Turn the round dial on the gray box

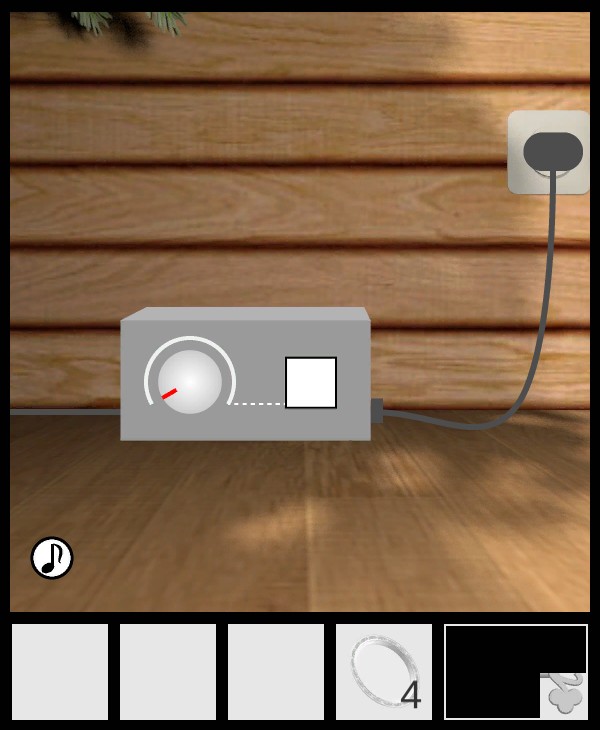coord(190,381)
